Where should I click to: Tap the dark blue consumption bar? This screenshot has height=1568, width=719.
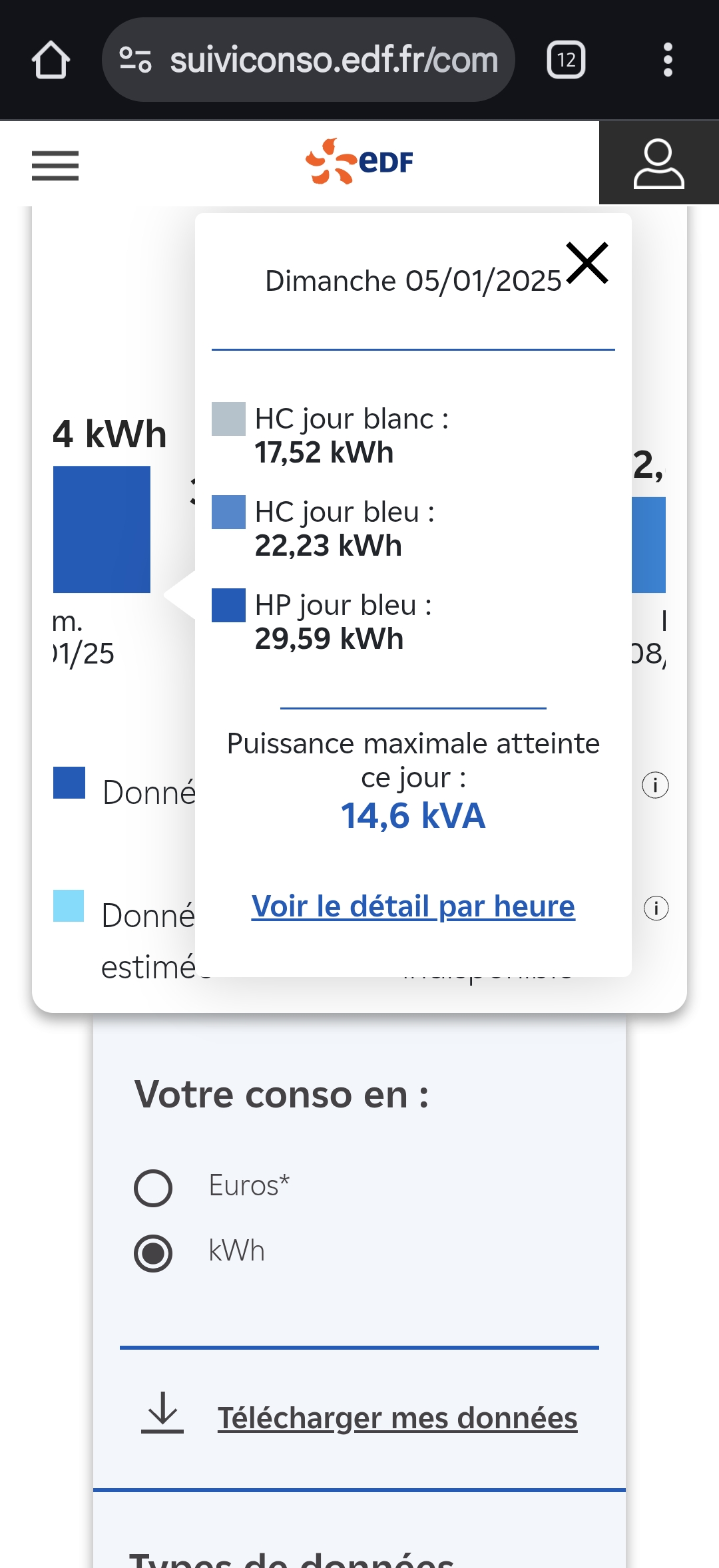click(102, 529)
